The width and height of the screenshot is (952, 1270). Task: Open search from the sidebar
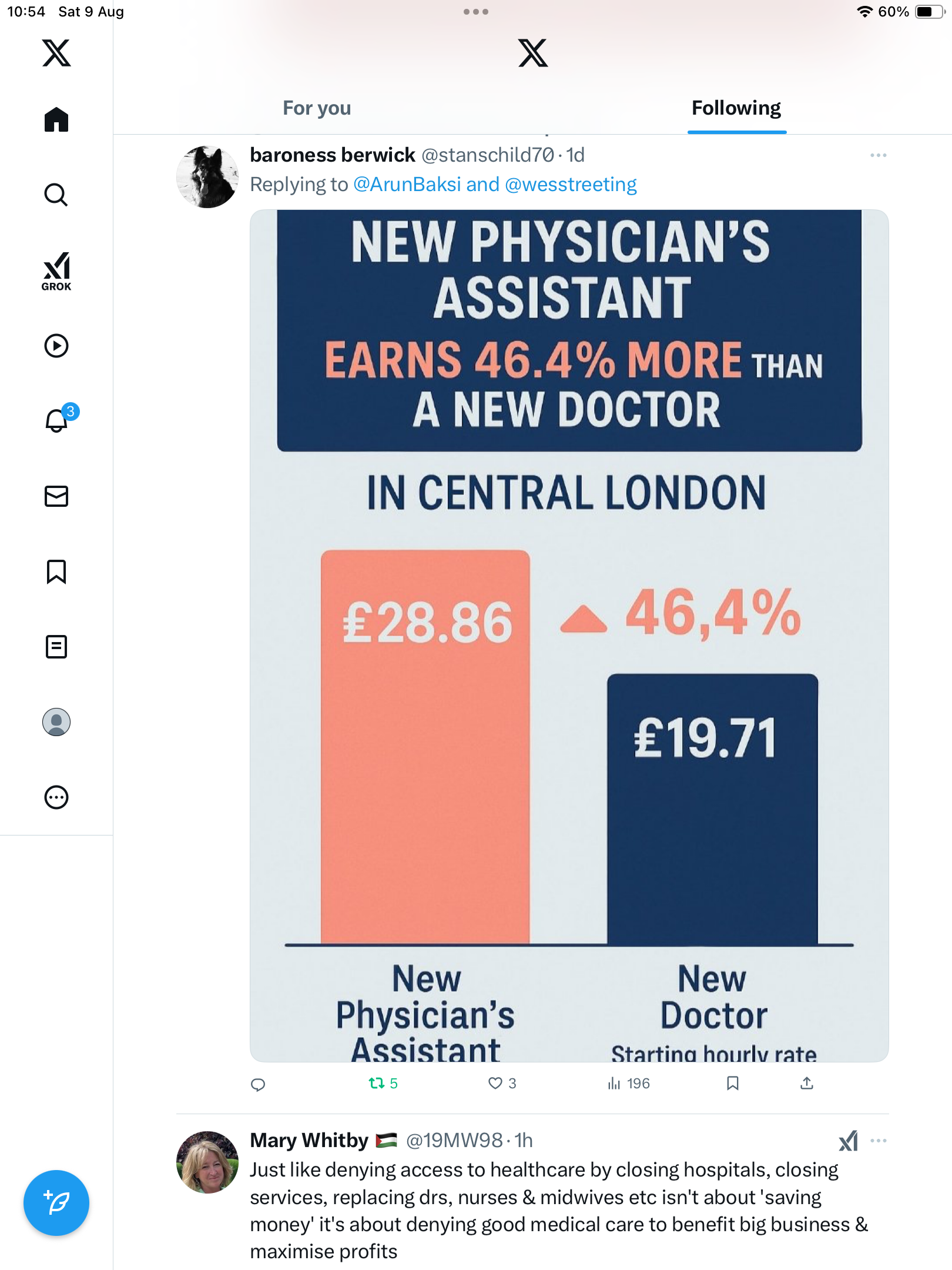pos(56,195)
